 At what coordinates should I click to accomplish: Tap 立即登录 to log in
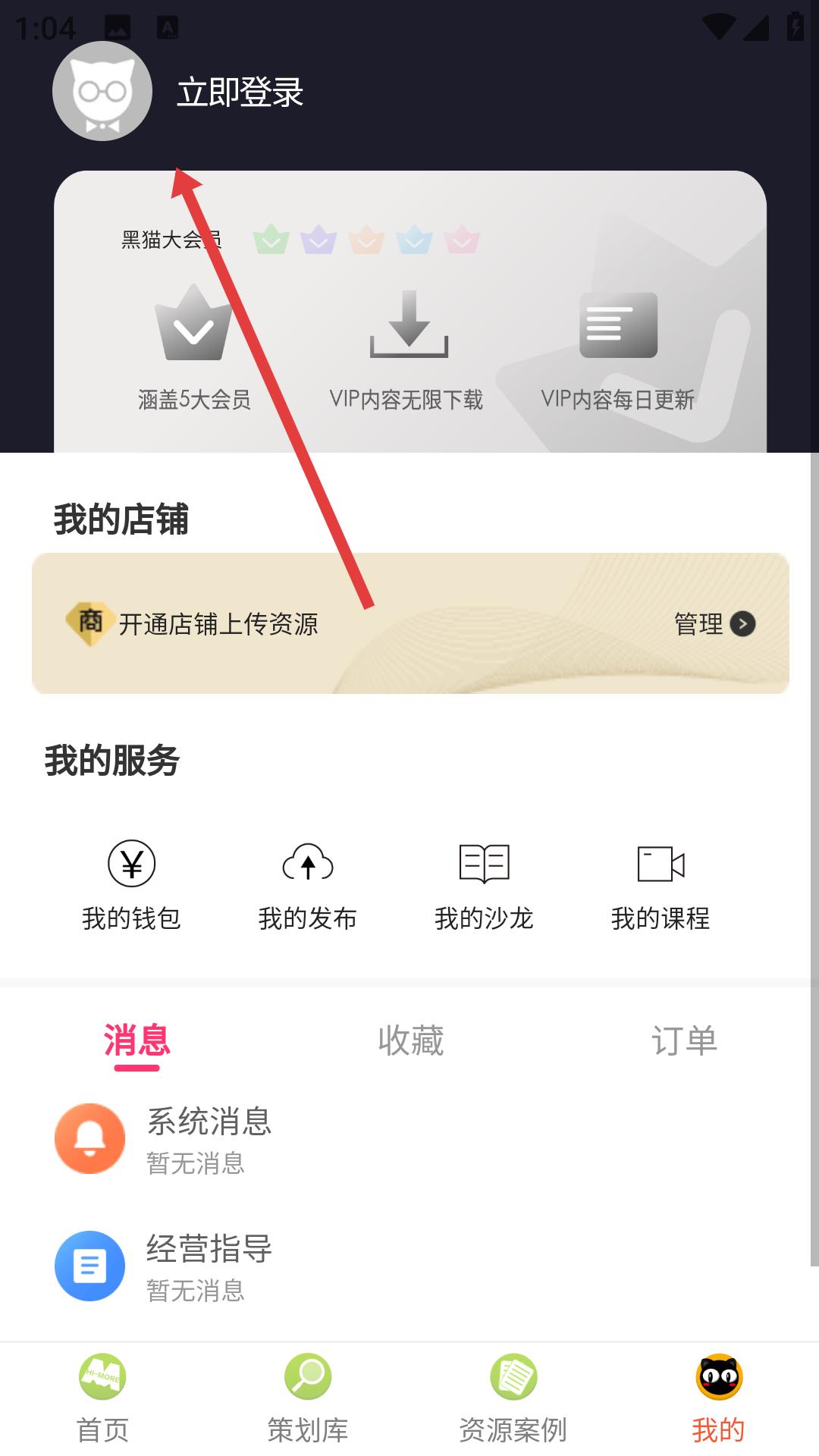click(x=240, y=93)
